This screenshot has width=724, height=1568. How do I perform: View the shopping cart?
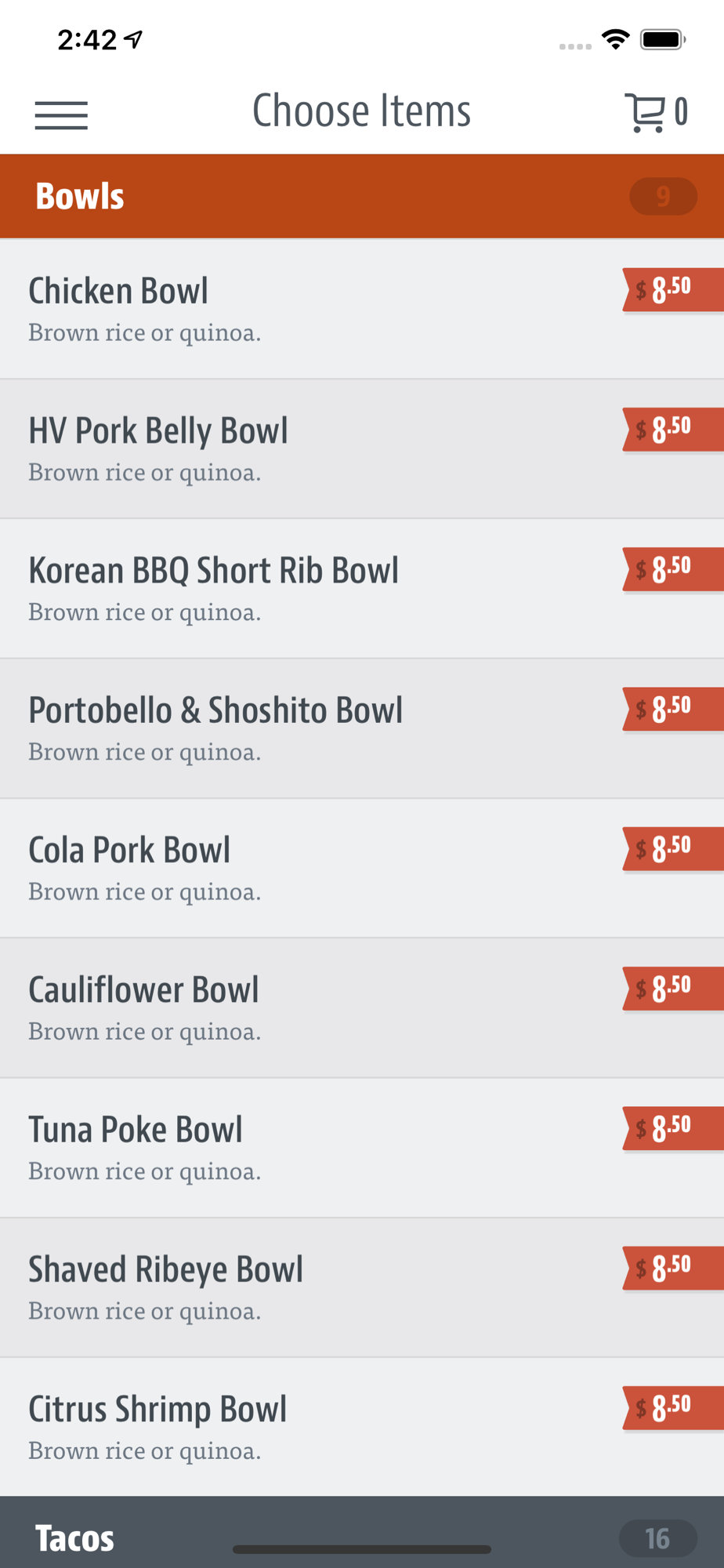click(x=656, y=113)
